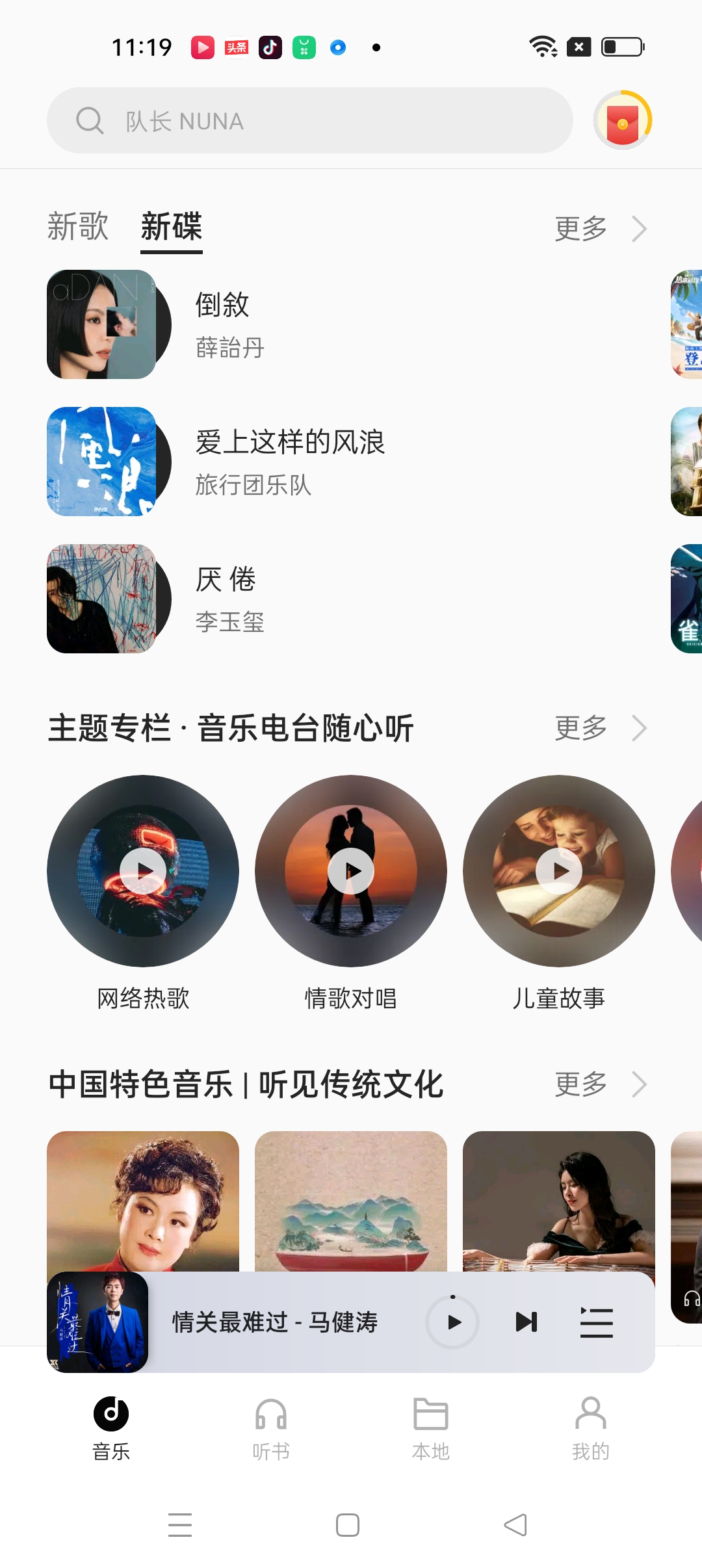Image resolution: width=702 pixels, height=1568 pixels.
Task: Open the playback queue list
Action: click(596, 1322)
